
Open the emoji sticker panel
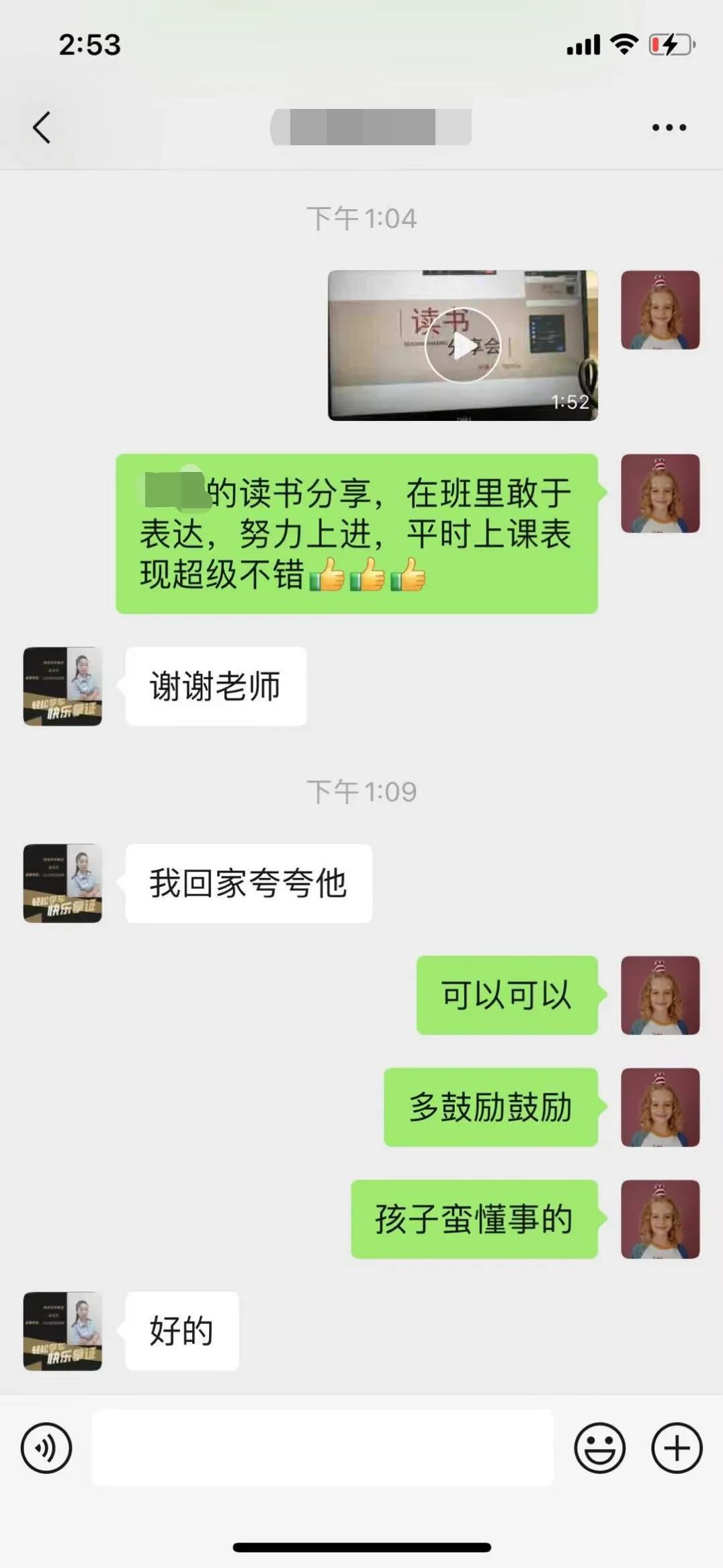pos(599,1447)
